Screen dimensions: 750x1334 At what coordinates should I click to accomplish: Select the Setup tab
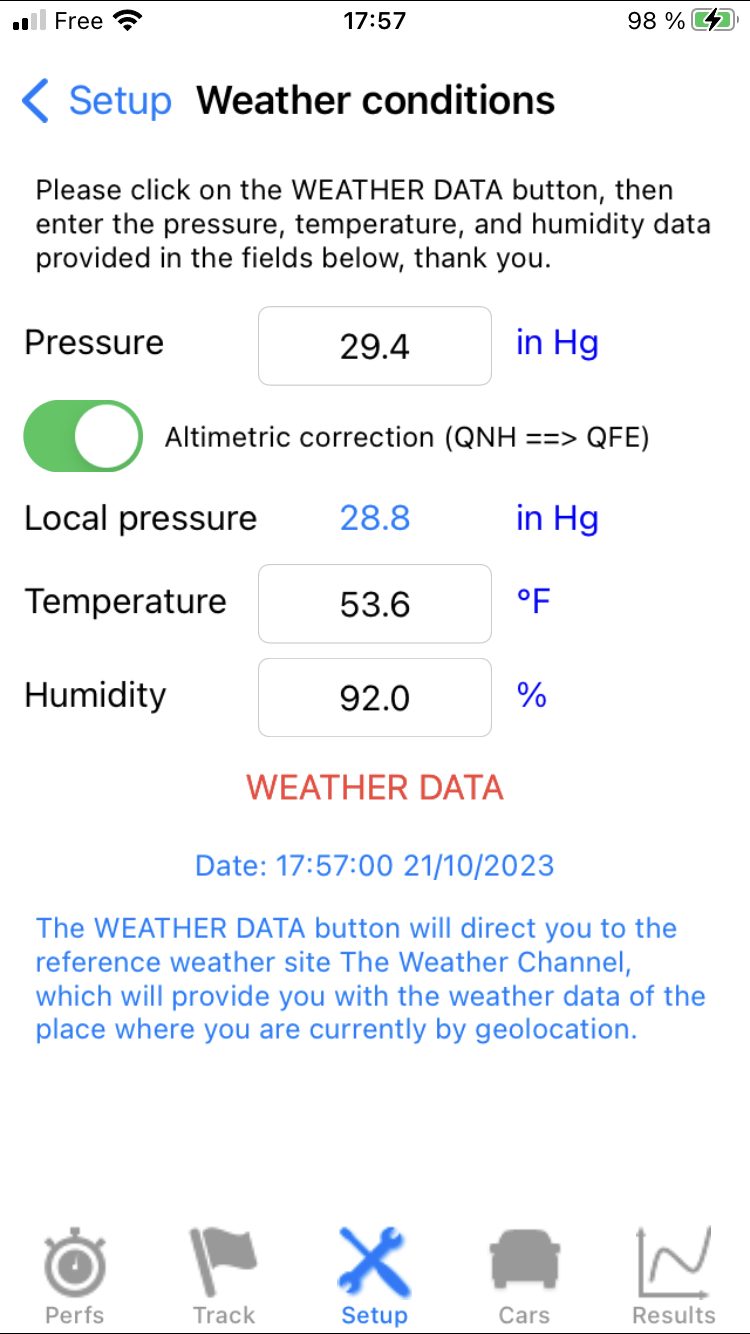[x=374, y=1276]
